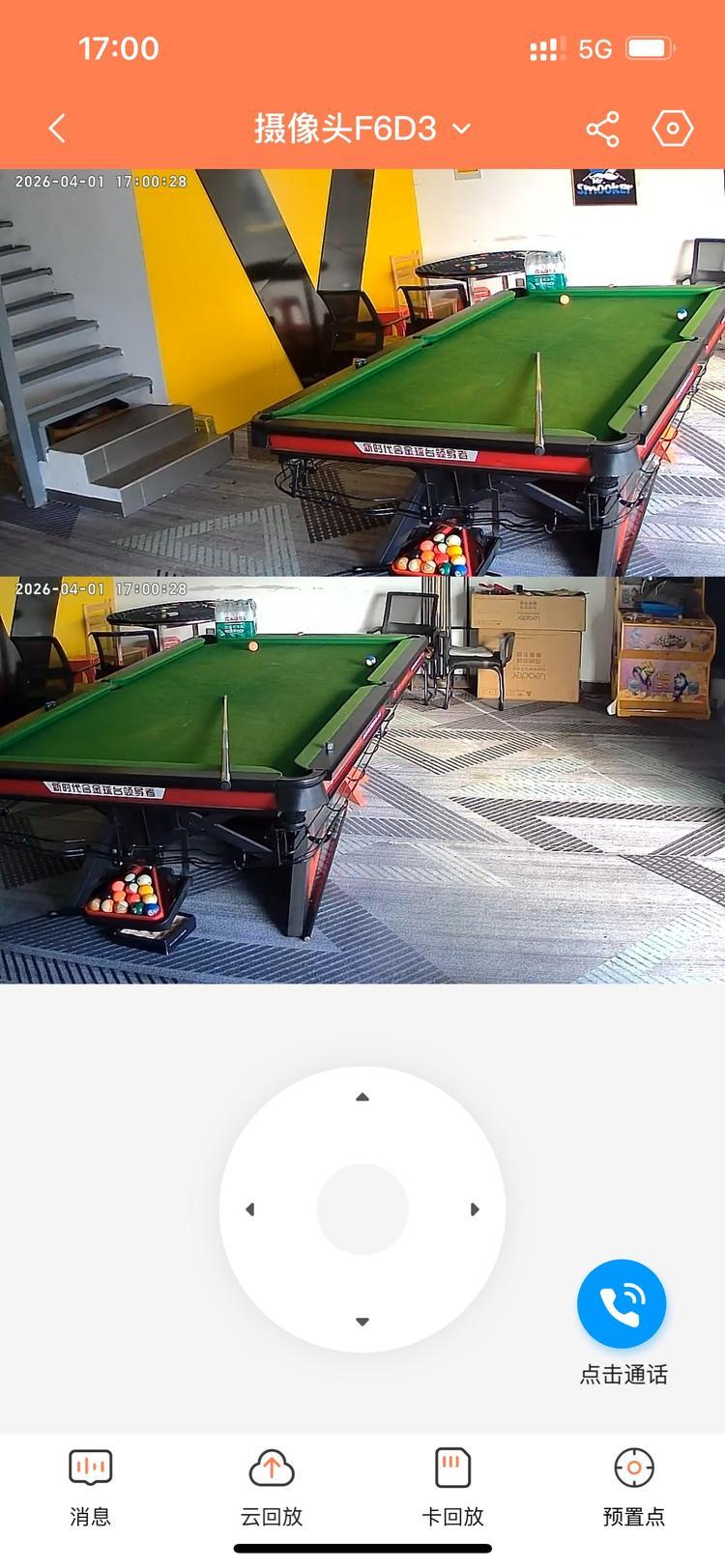Viewport: 725px width, 1568px height.
Task: Tilt the camera down with the arrow
Action: [x=362, y=1321]
